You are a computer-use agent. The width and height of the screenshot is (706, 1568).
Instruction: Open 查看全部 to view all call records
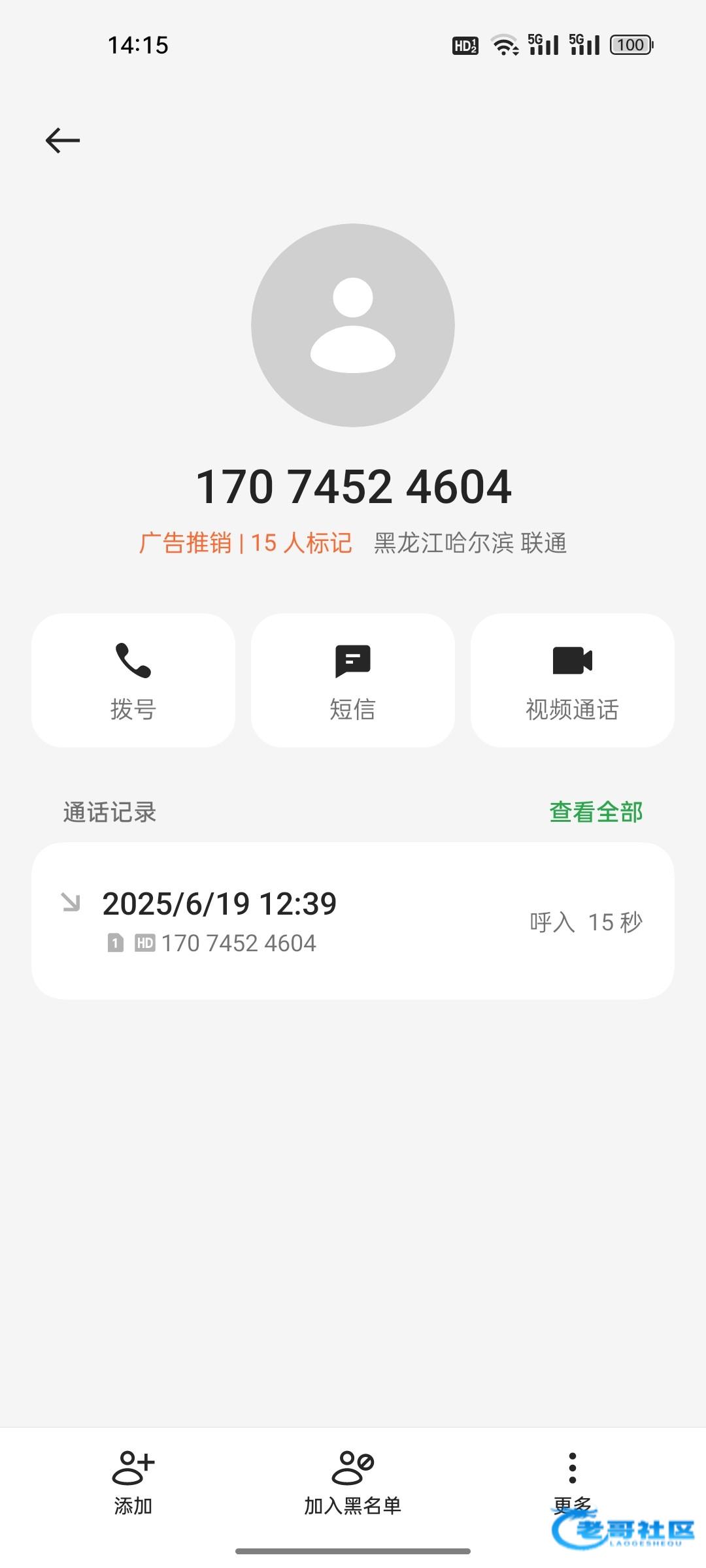pos(596,812)
